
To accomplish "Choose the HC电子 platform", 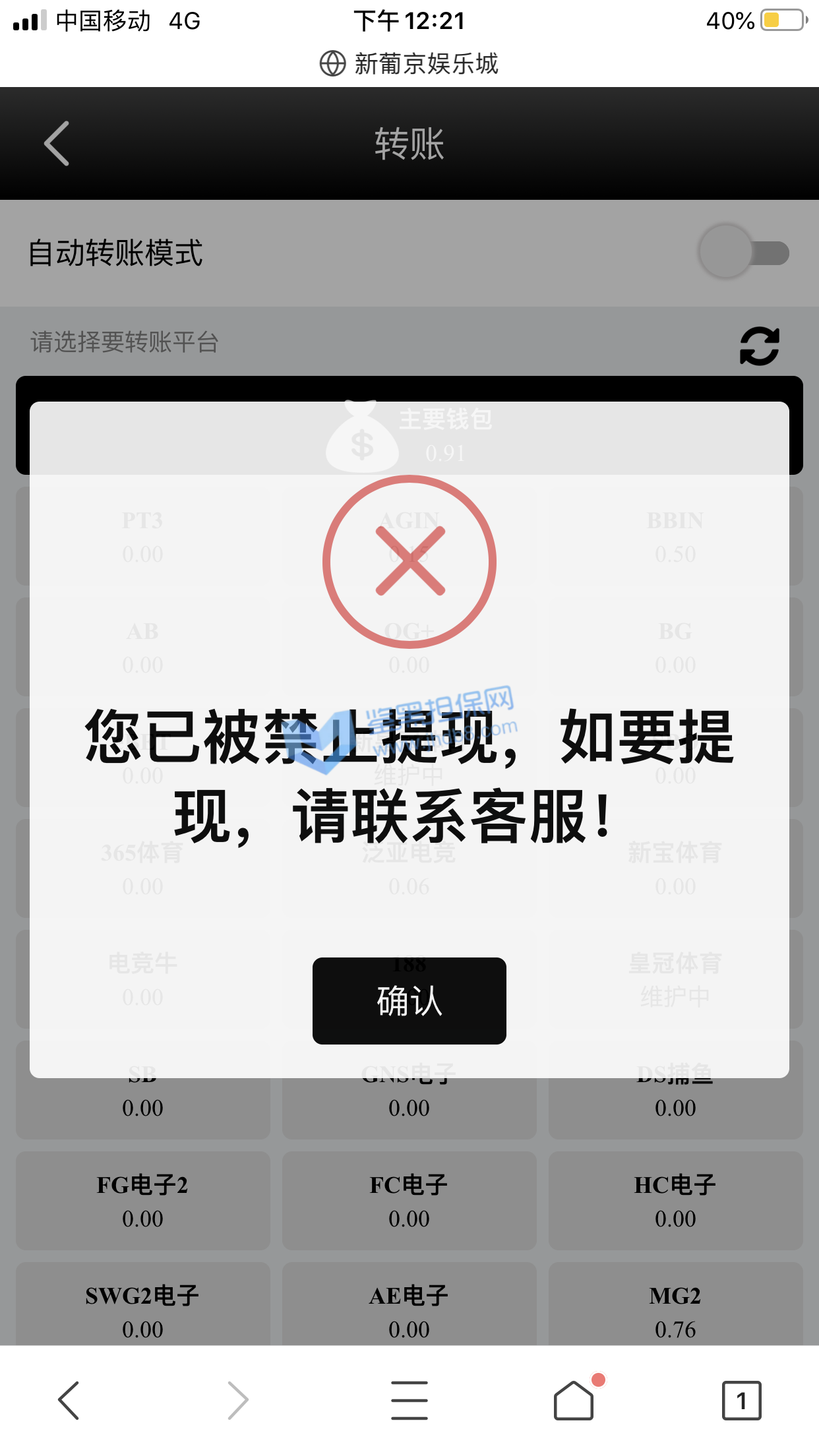I will pyautogui.click(x=675, y=1201).
